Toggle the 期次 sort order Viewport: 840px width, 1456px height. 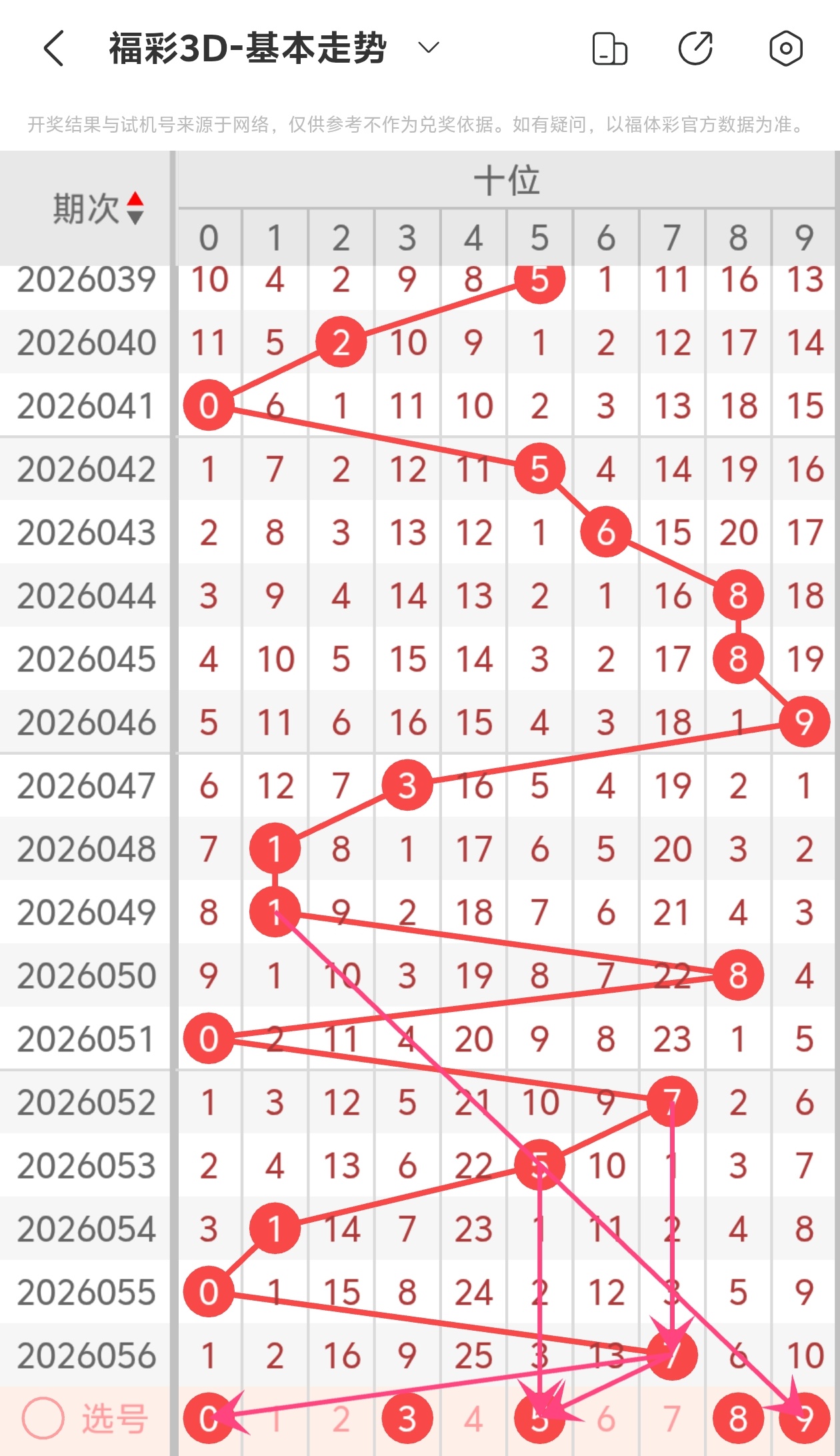click(x=135, y=208)
